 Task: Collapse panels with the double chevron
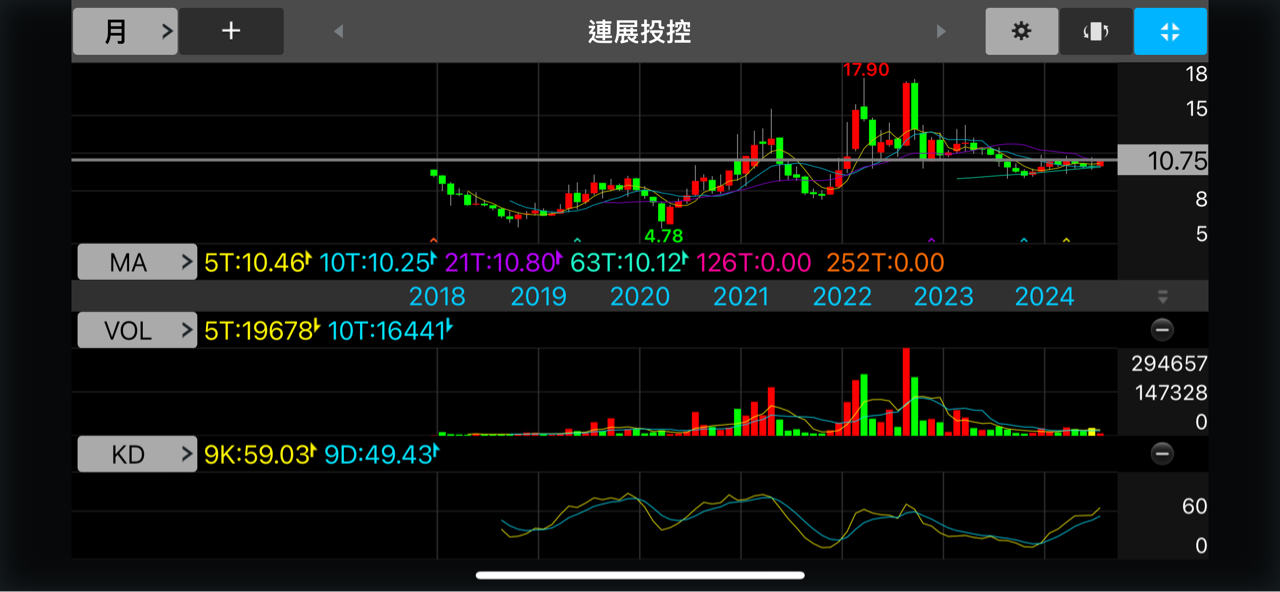pyautogui.click(x=1162, y=296)
